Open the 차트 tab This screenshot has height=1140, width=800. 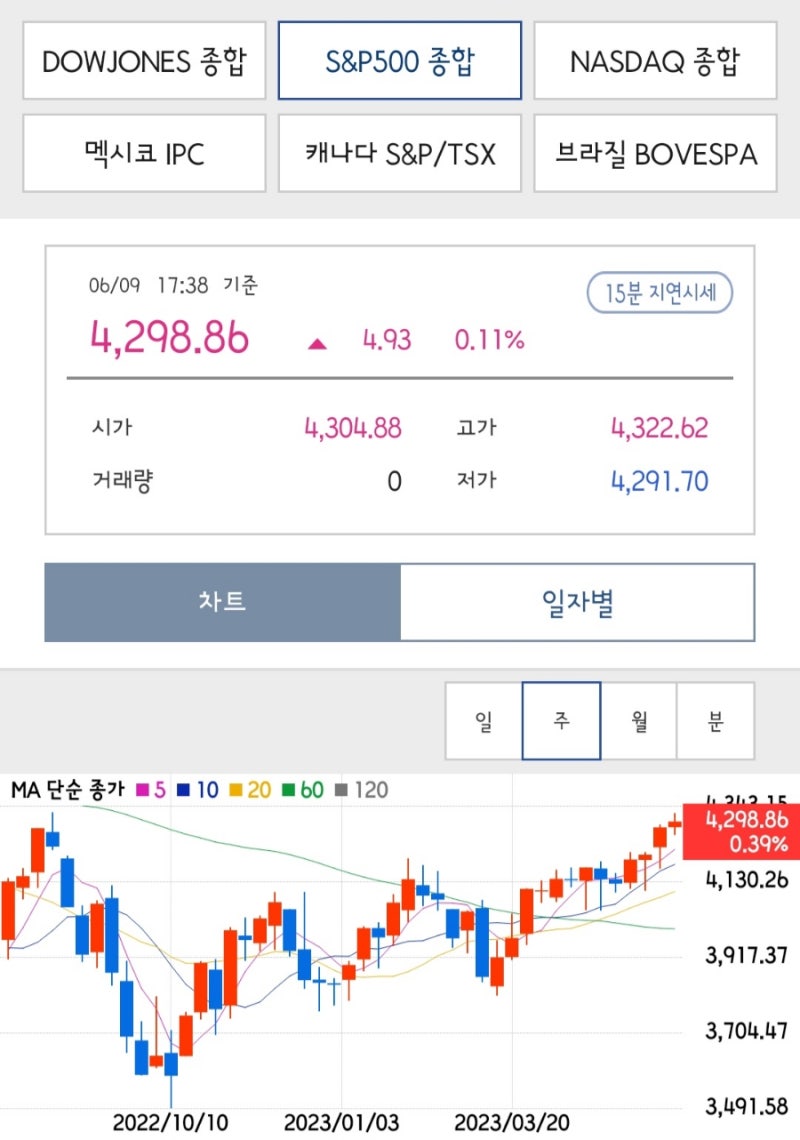click(222, 602)
